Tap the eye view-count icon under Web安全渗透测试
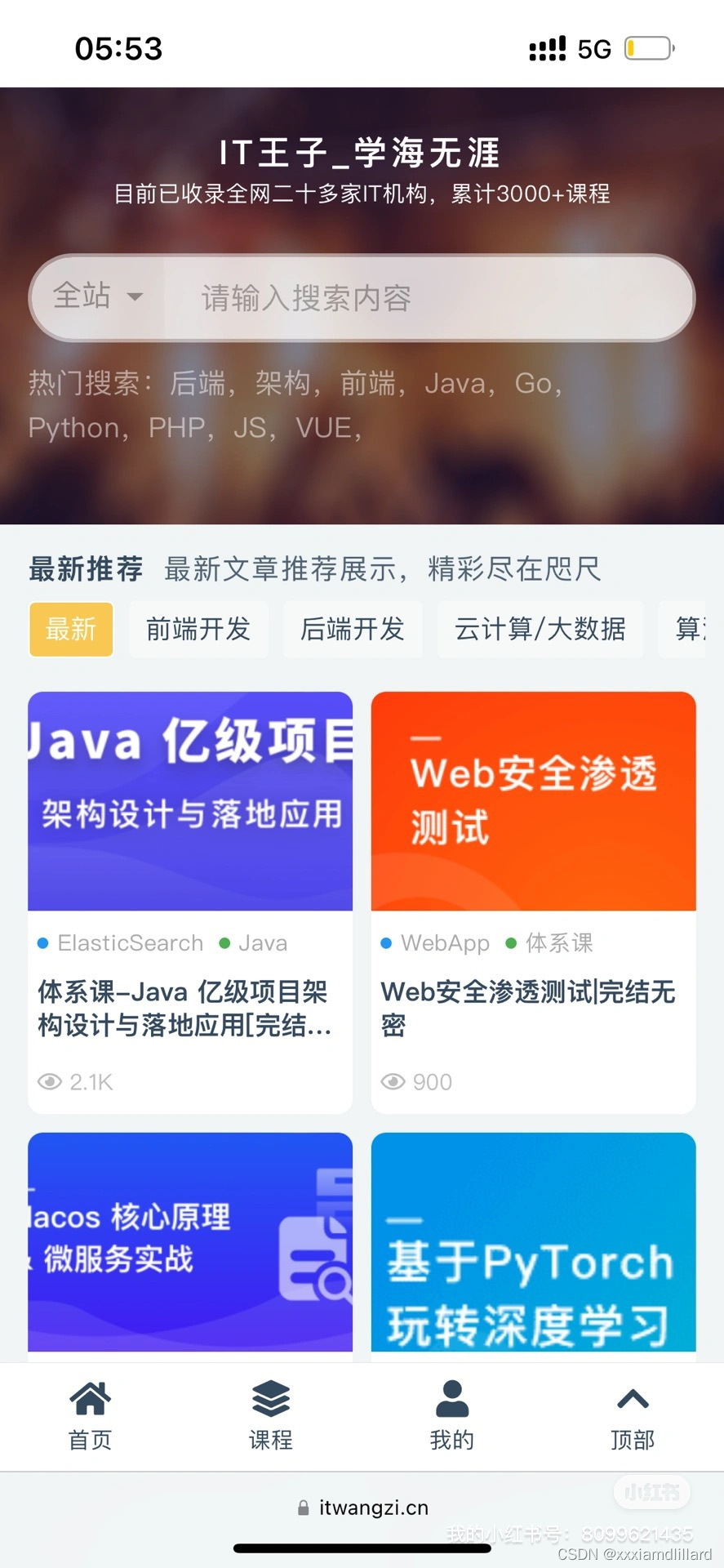Viewport: 724px width, 1568px height. tap(392, 1081)
